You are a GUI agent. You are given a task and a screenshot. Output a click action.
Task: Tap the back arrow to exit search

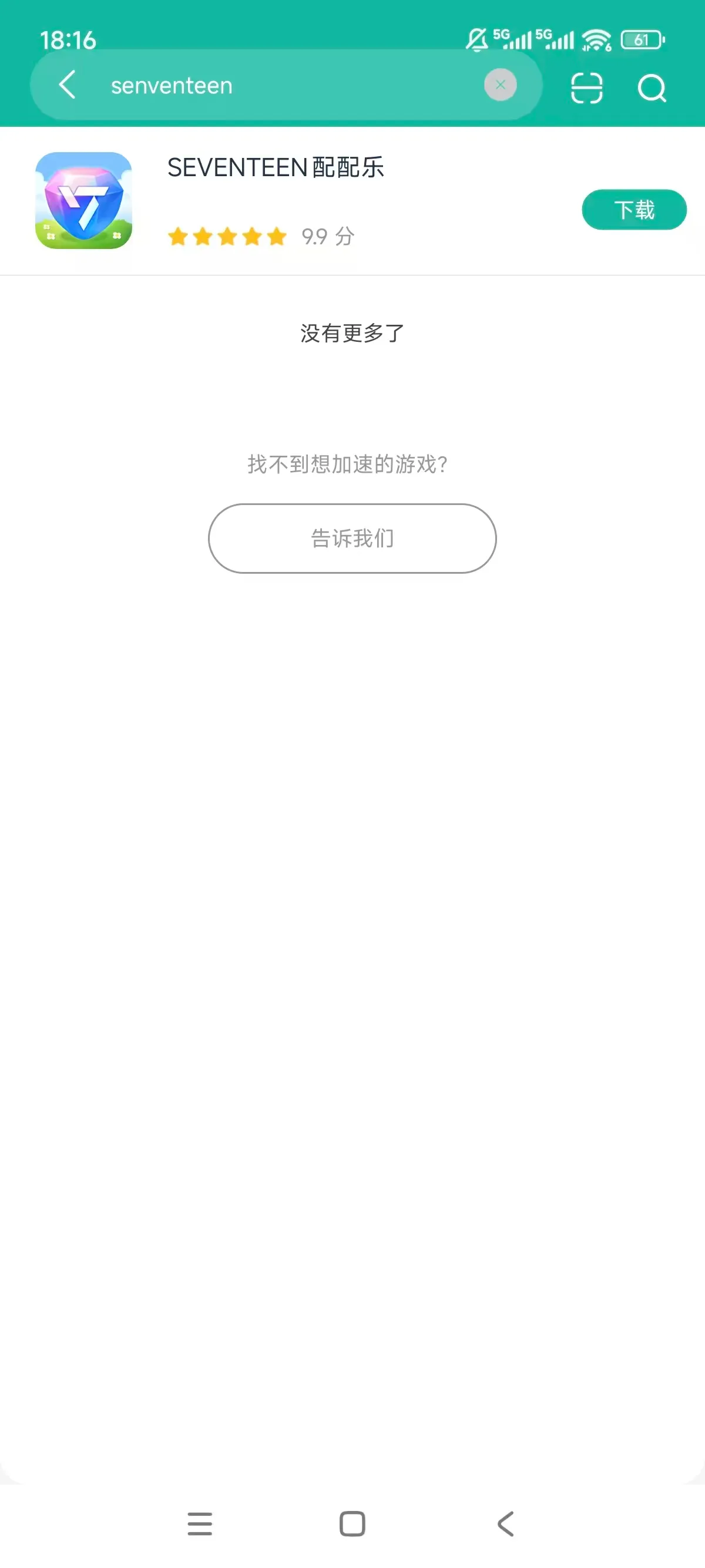[x=67, y=85]
